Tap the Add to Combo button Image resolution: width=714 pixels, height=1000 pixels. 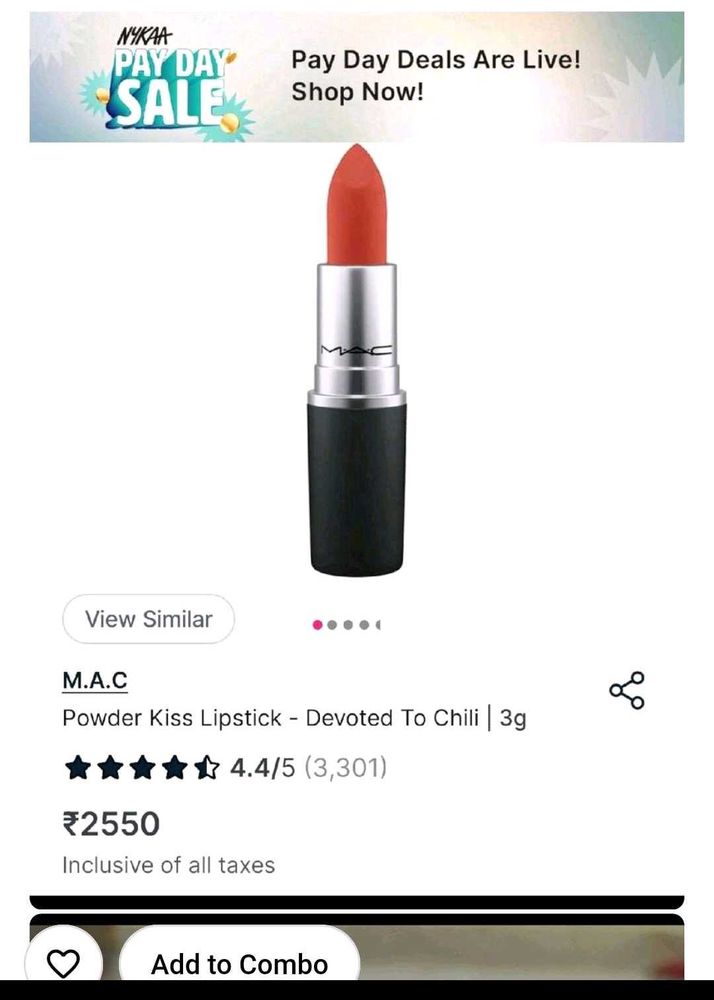click(239, 963)
